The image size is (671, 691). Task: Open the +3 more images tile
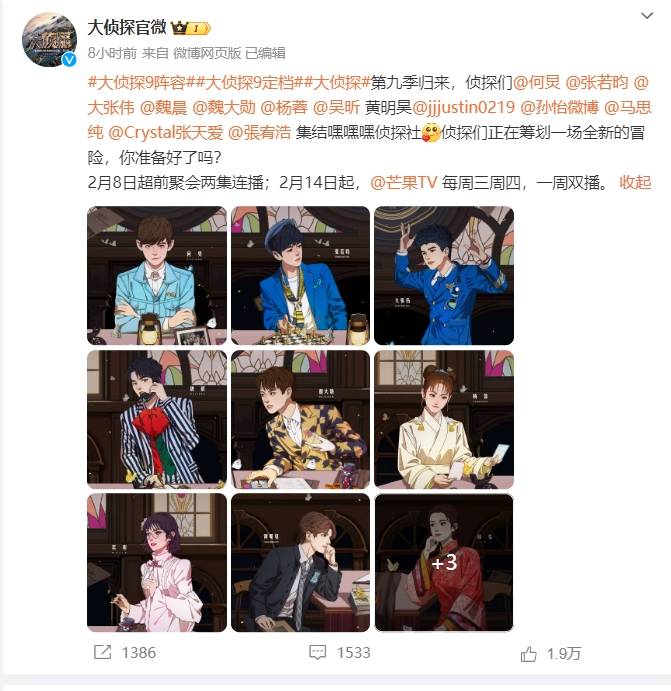[443, 562]
